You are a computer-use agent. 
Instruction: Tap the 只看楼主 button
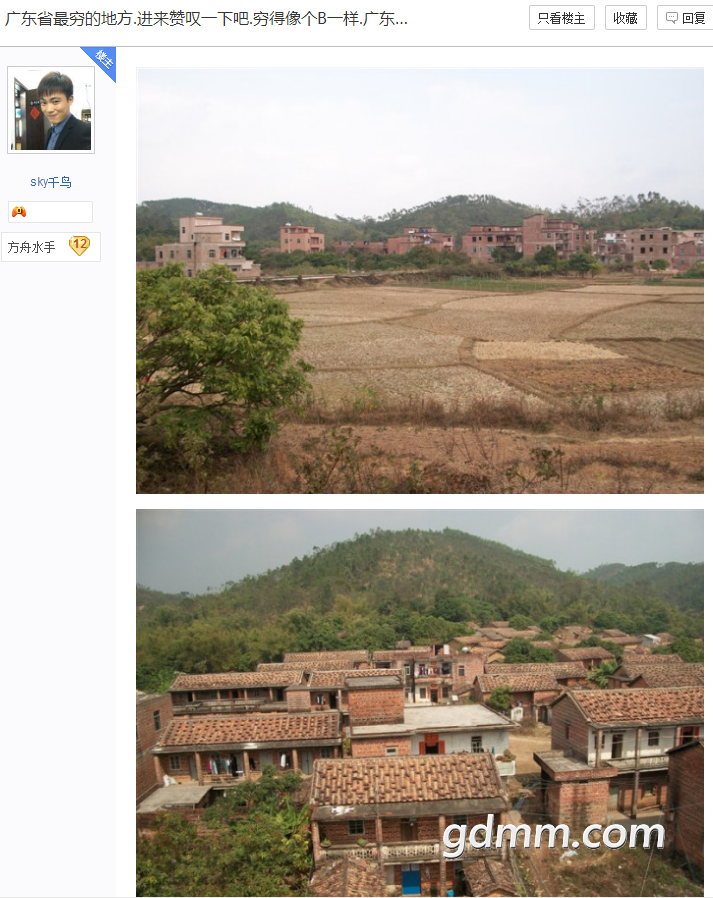tap(561, 18)
